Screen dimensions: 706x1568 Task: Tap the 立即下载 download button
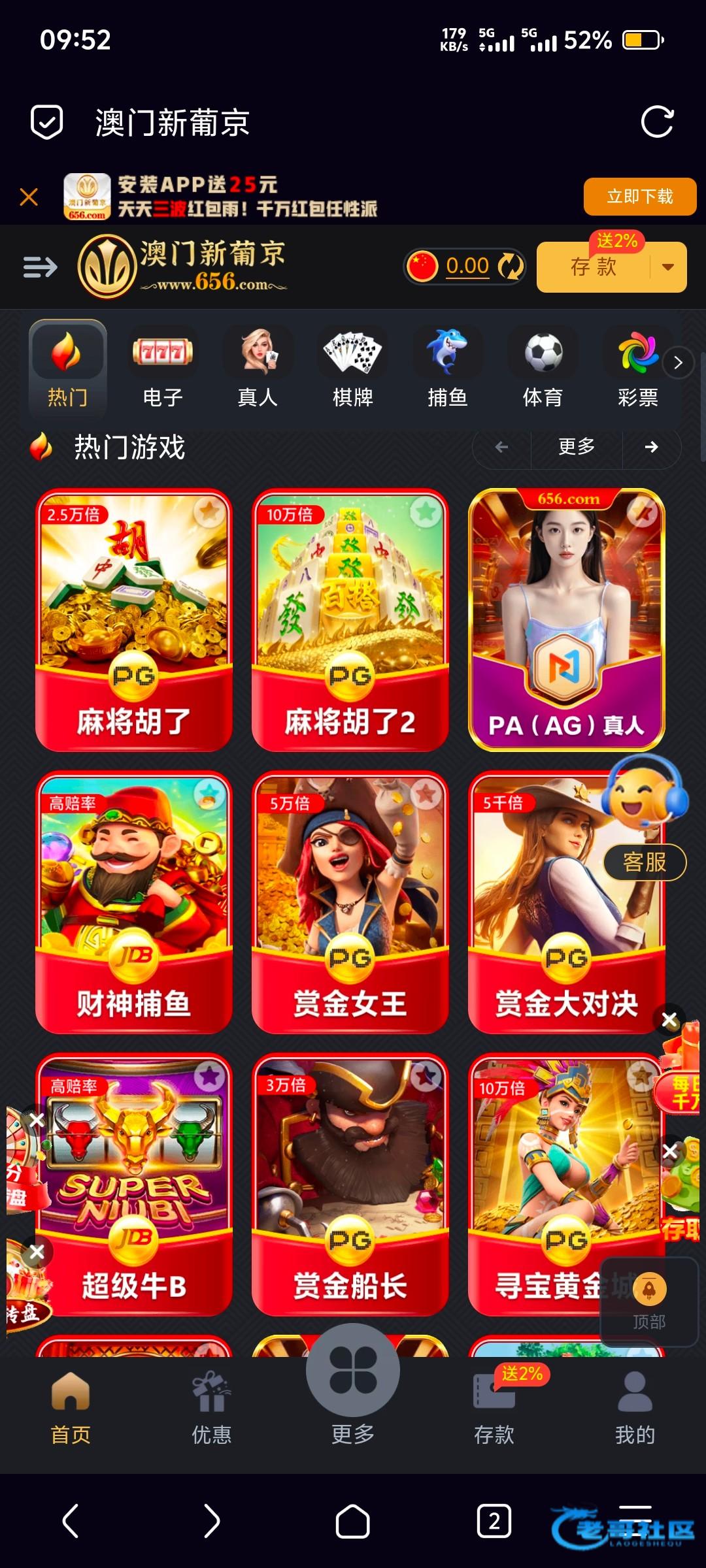click(x=639, y=197)
